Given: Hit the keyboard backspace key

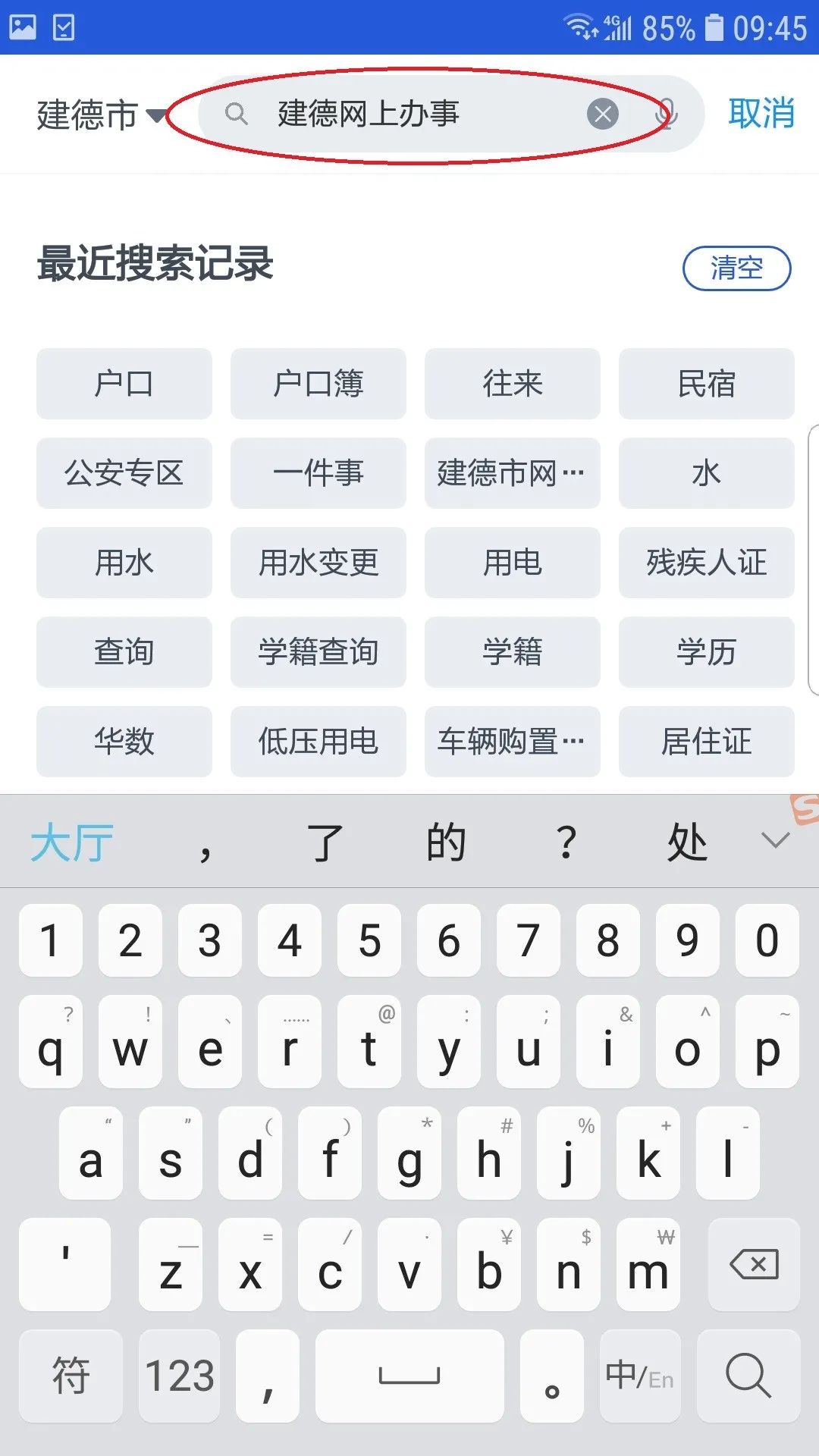Looking at the screenshot, I should pyautogui.click(x=753, y=1264).
